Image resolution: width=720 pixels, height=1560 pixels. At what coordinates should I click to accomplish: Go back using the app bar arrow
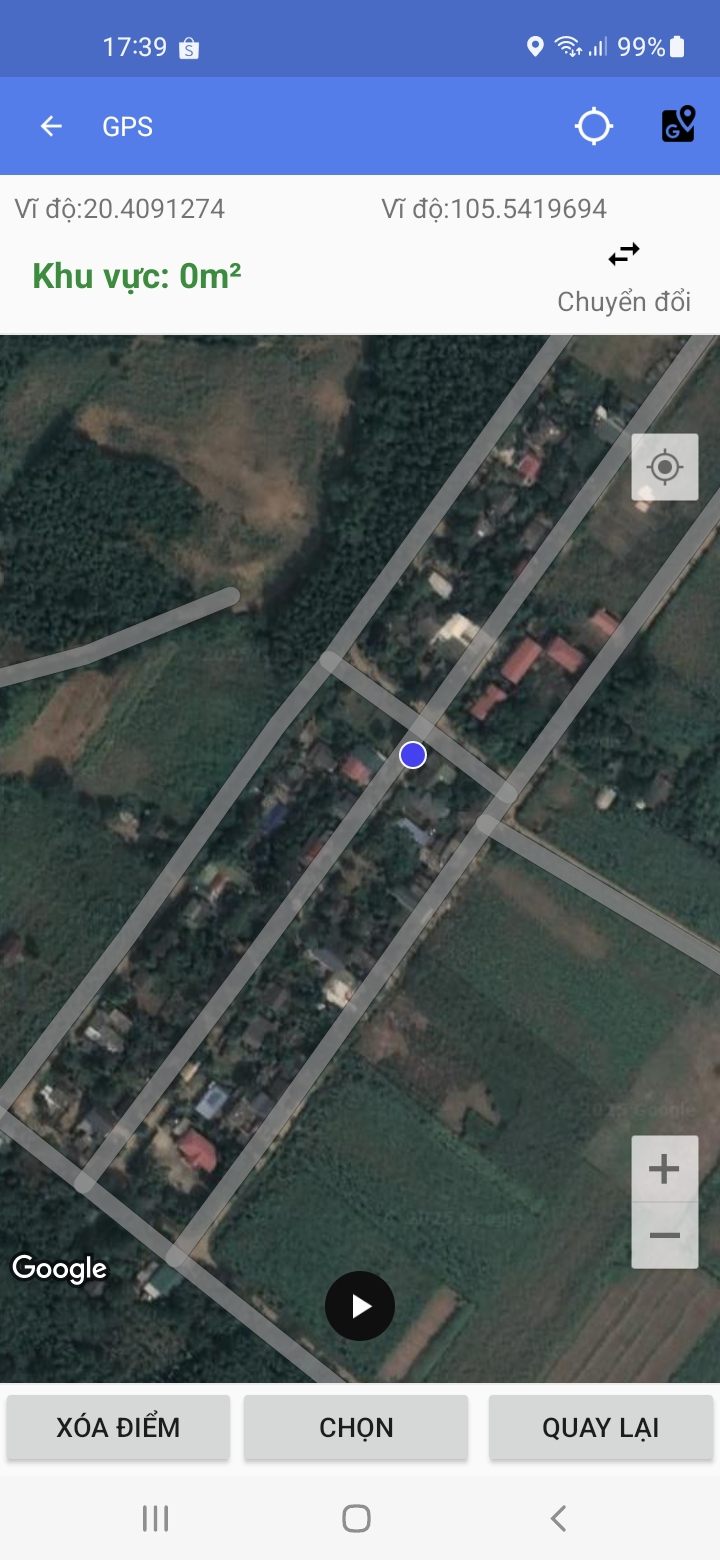[x=51, y=126]
